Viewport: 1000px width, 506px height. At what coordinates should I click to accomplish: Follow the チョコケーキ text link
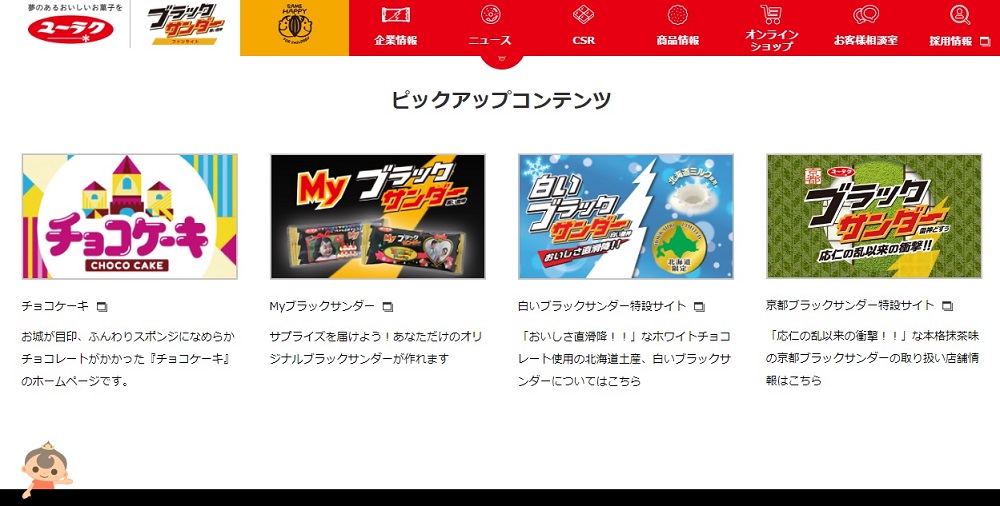(x=56, y=306)
